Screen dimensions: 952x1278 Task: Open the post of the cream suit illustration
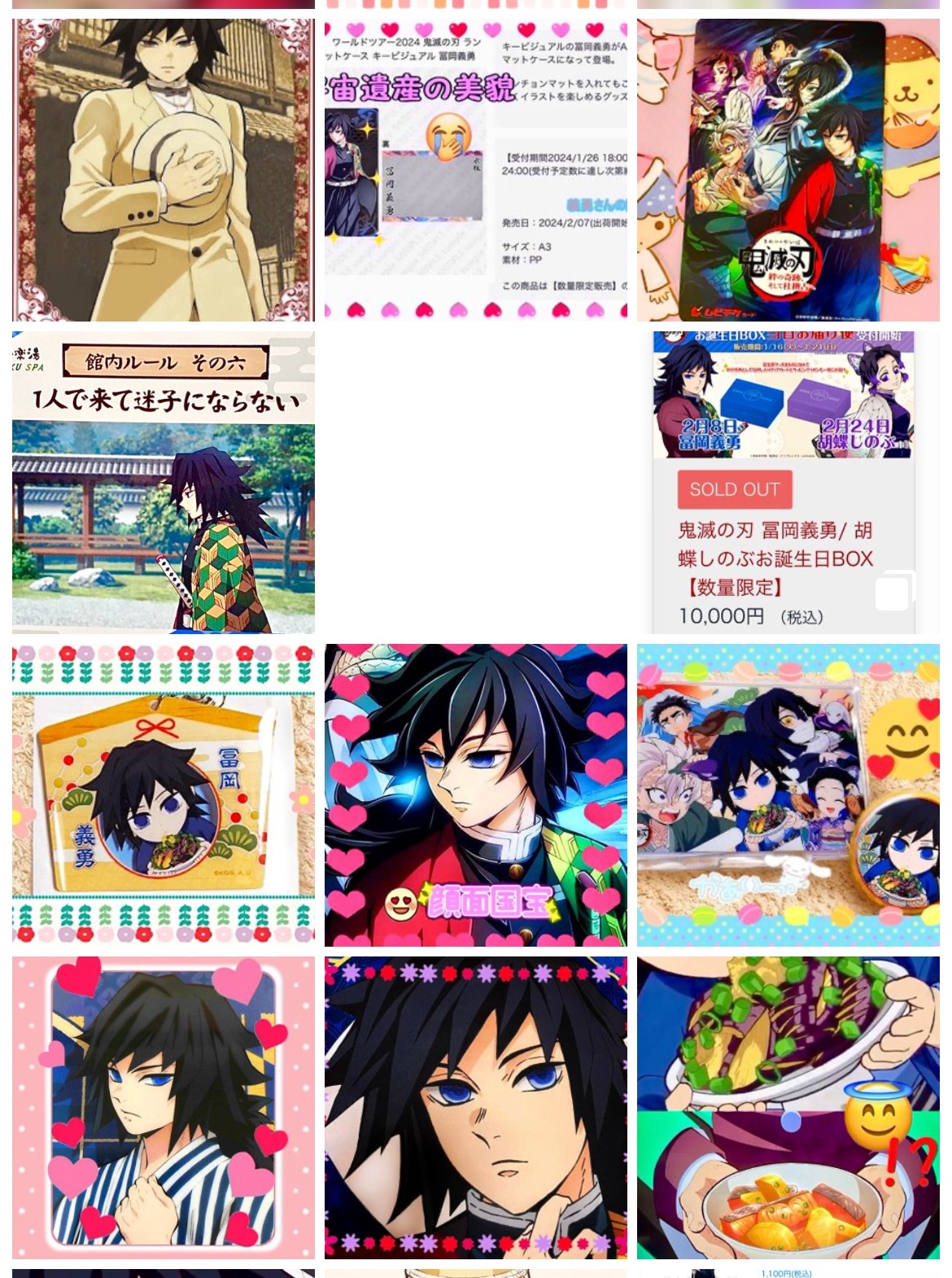pos(163,170)
